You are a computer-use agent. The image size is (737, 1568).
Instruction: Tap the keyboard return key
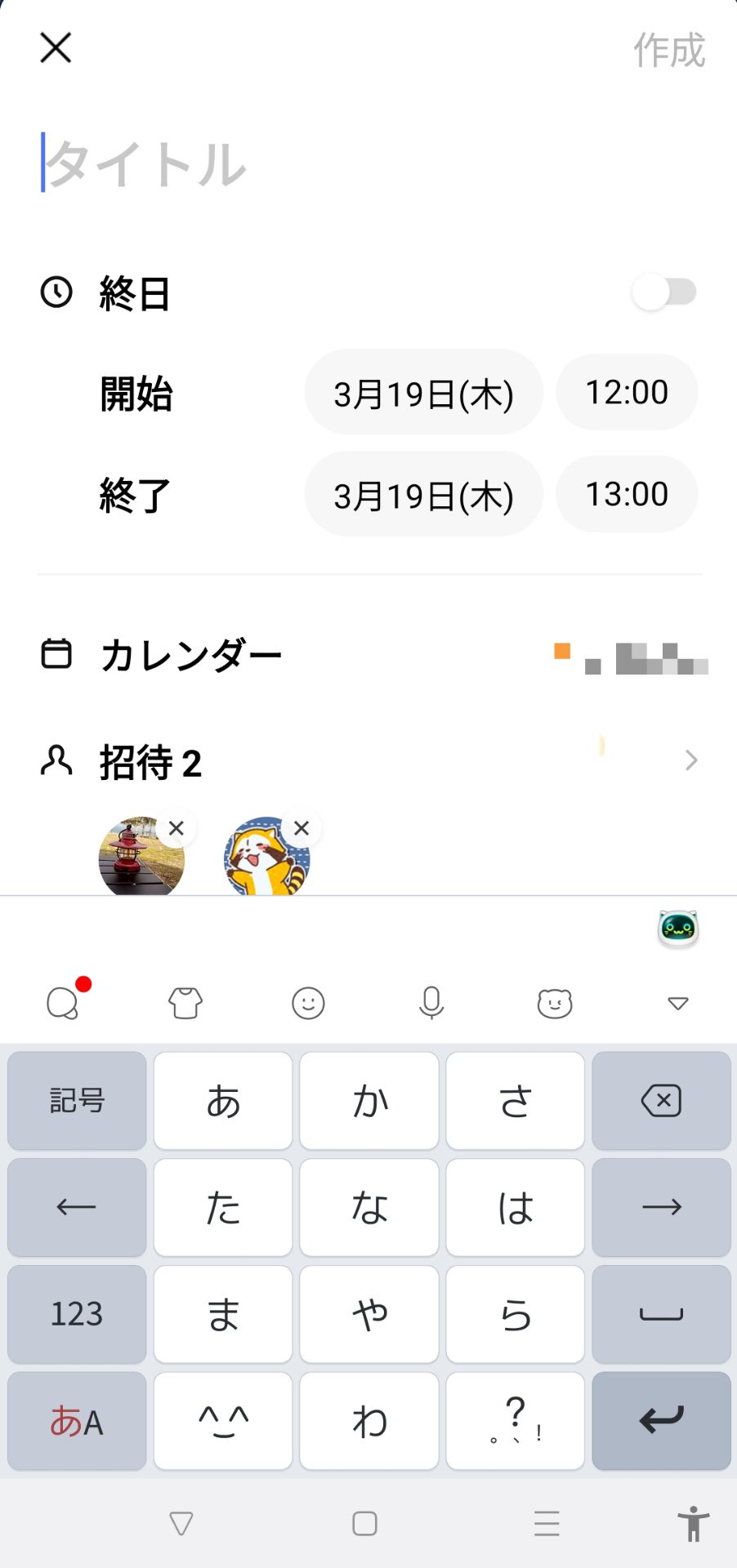click(661, 1421)
